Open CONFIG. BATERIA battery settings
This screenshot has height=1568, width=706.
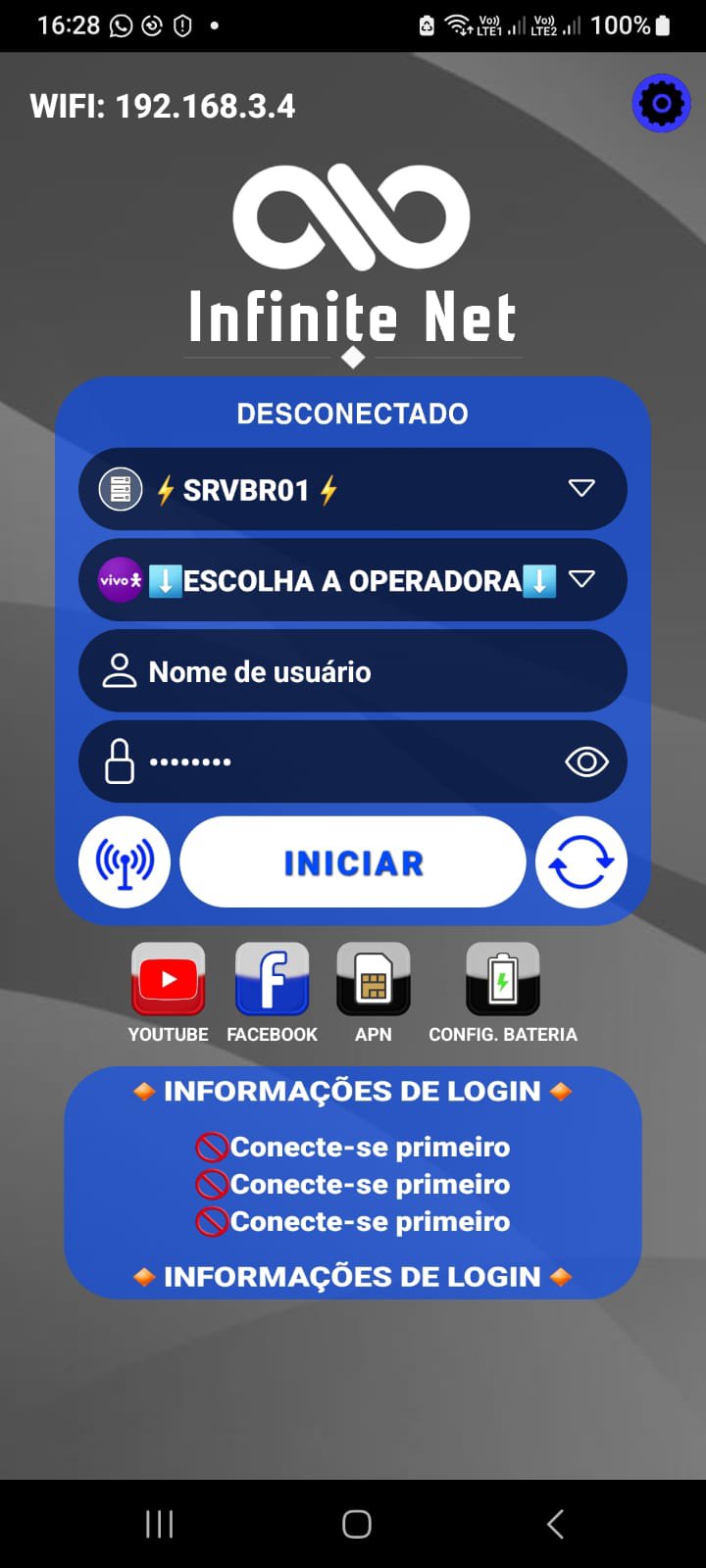pos(503,977)
